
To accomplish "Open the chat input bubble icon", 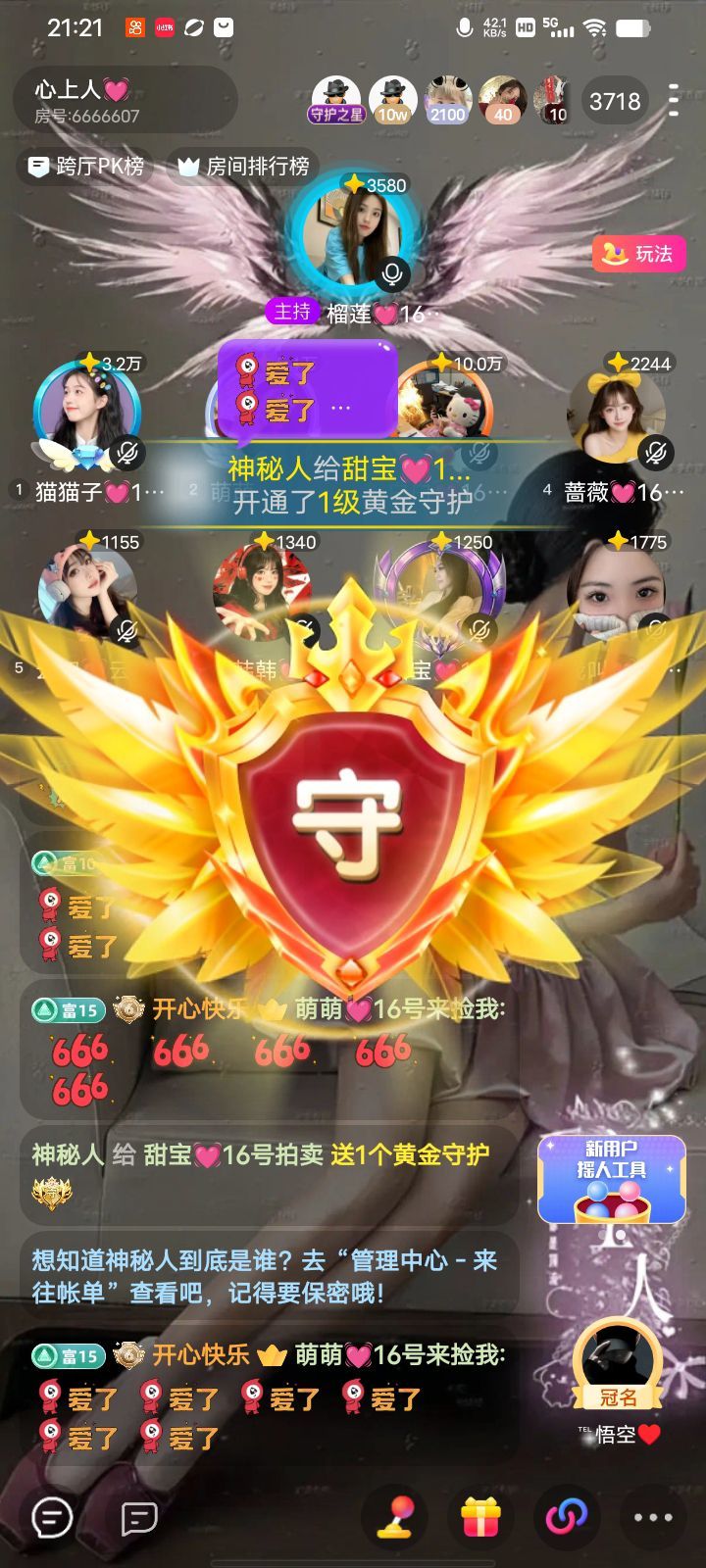I will (x=52, y=1518).
